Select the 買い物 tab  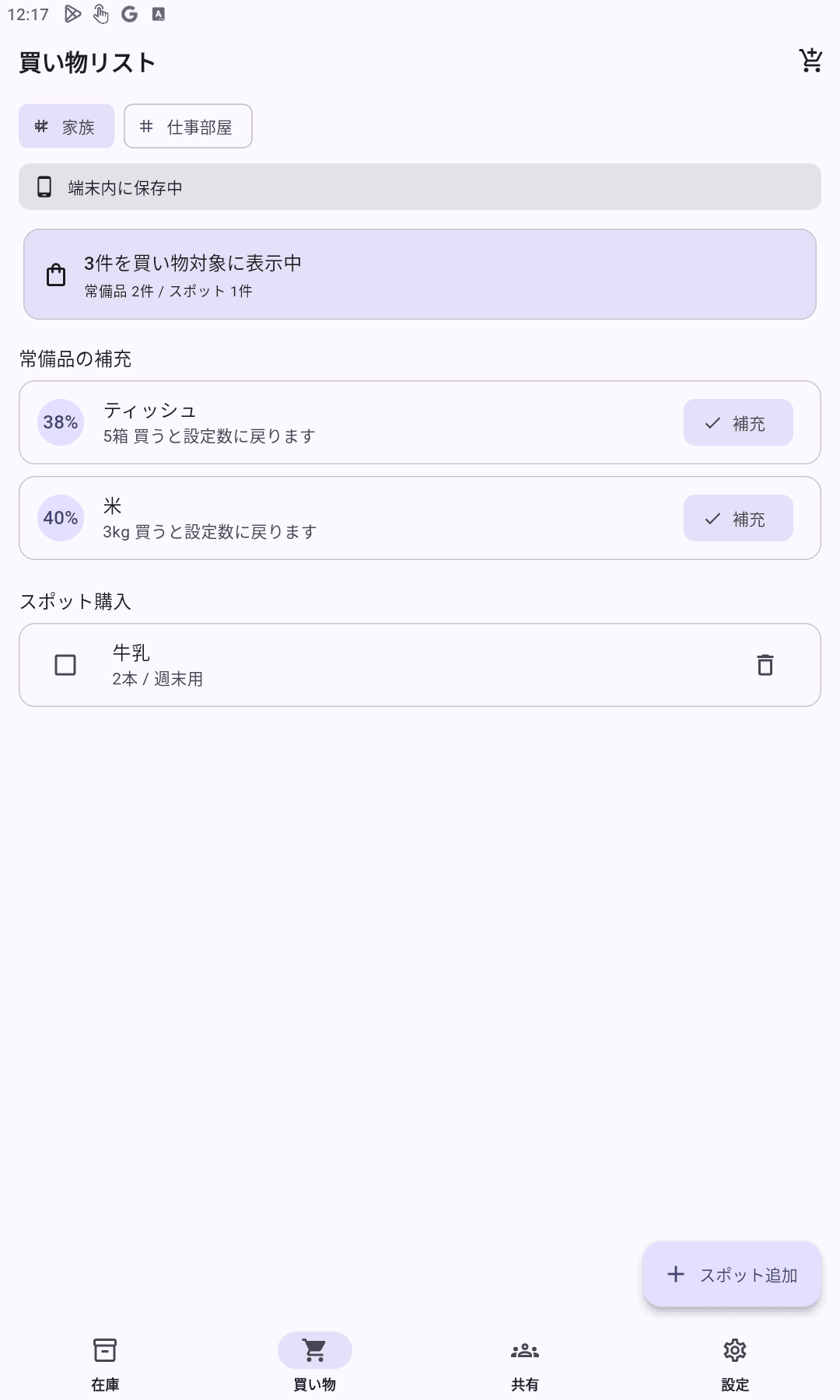pos(315,1364)
